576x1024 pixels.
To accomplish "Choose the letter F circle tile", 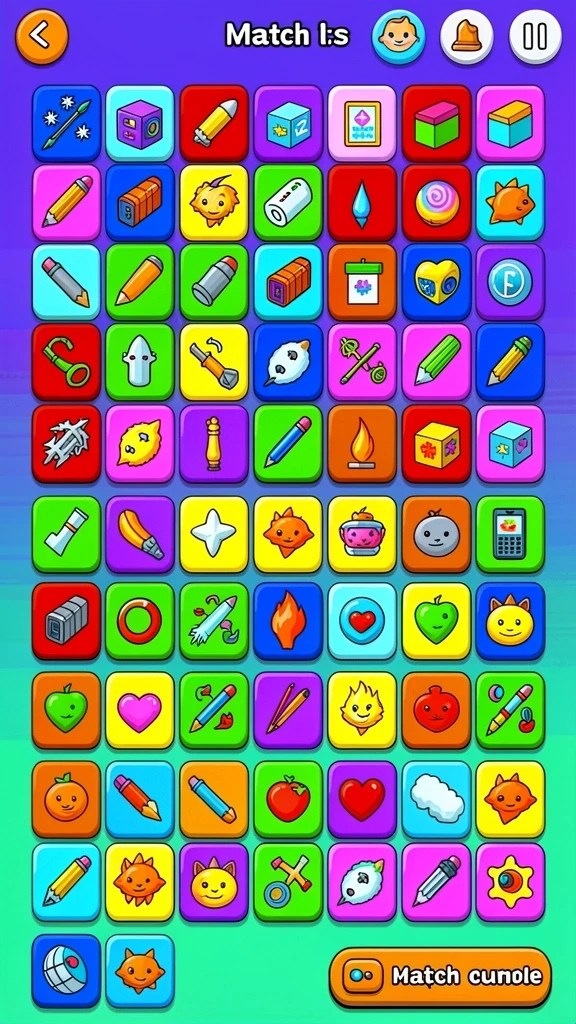I will (x=510, y=283).
